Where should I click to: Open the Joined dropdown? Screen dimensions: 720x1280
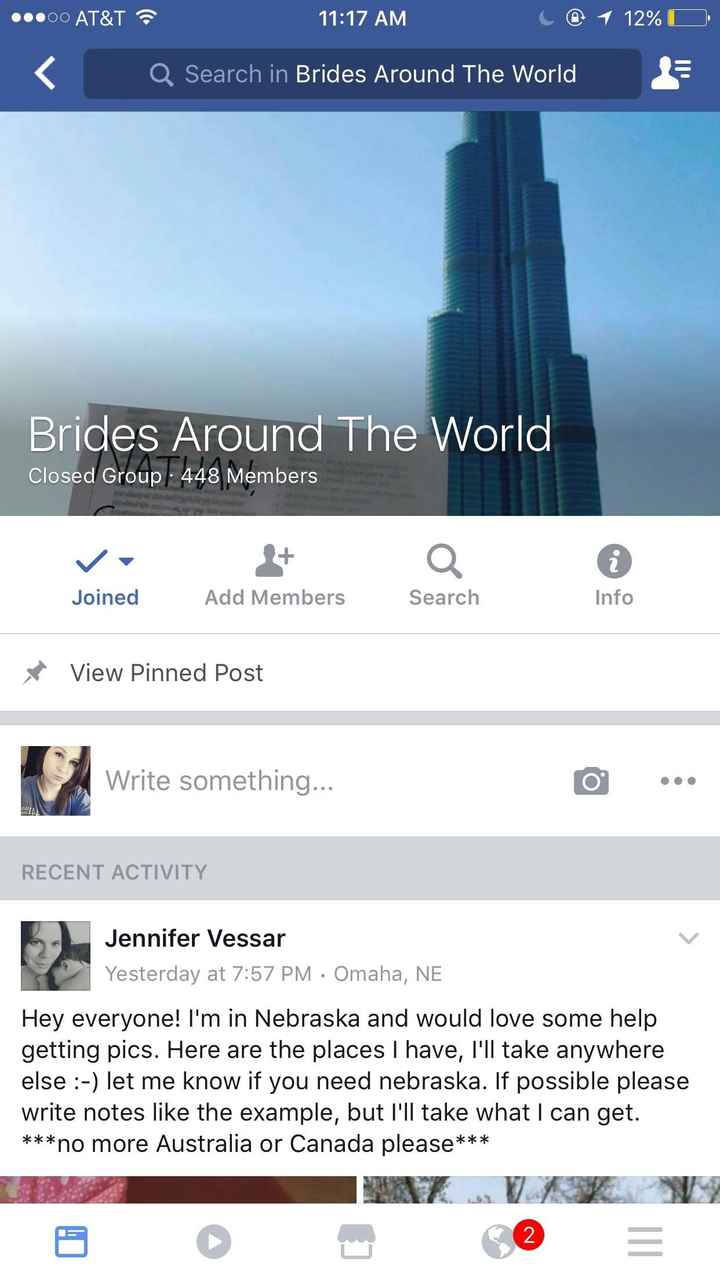(x=105, y=578)
